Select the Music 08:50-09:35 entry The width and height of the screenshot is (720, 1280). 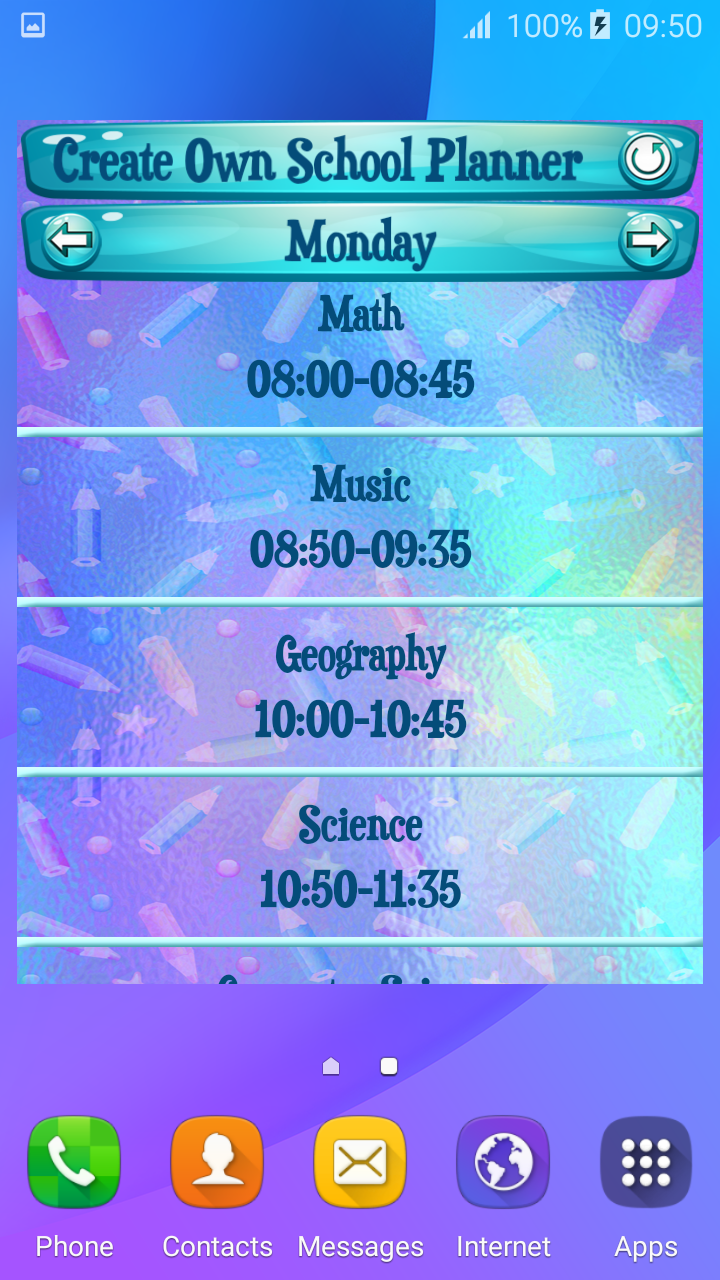360,518
